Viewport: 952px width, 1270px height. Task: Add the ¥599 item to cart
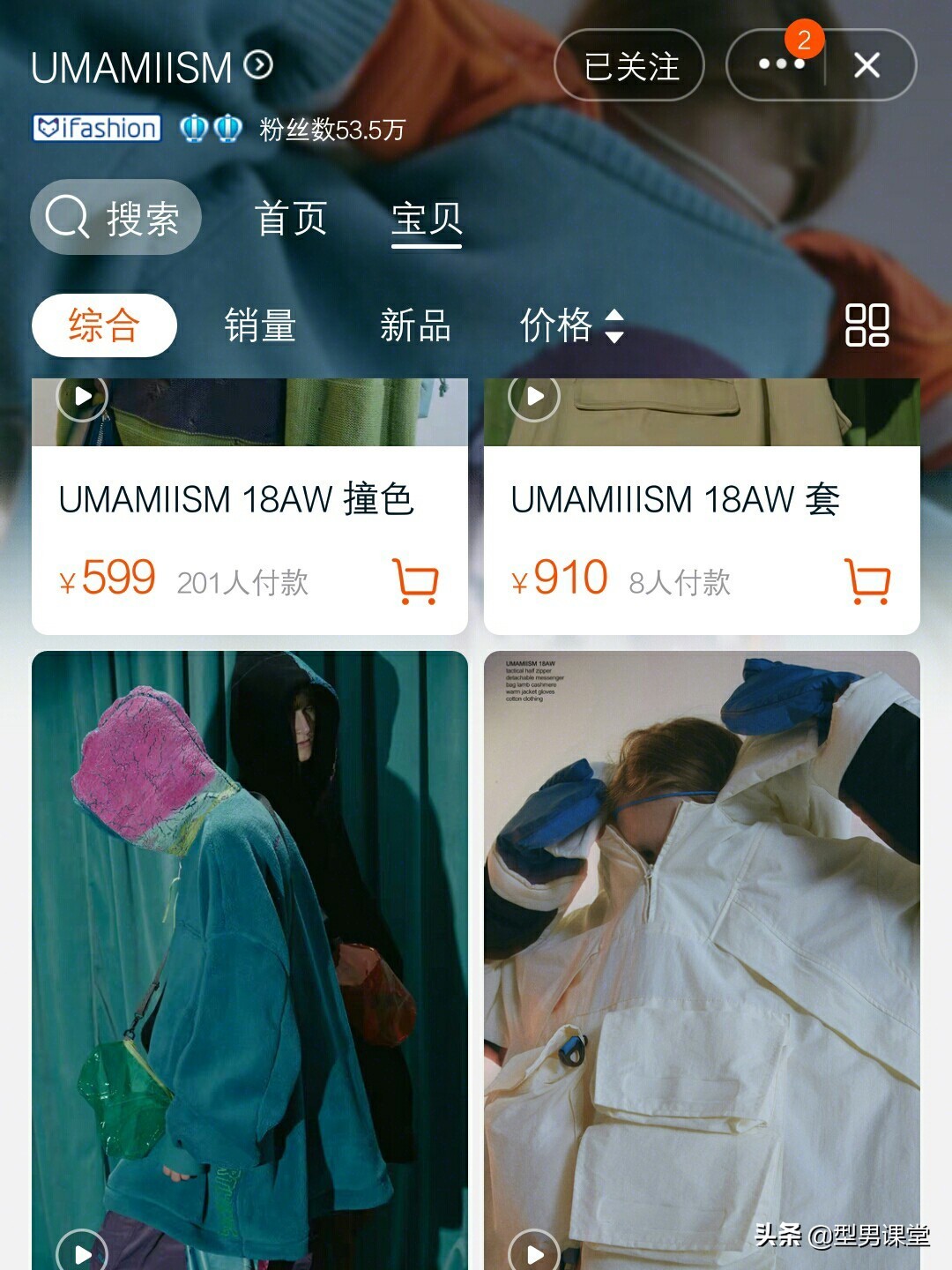pyautogui.click(x=414, y=582)
